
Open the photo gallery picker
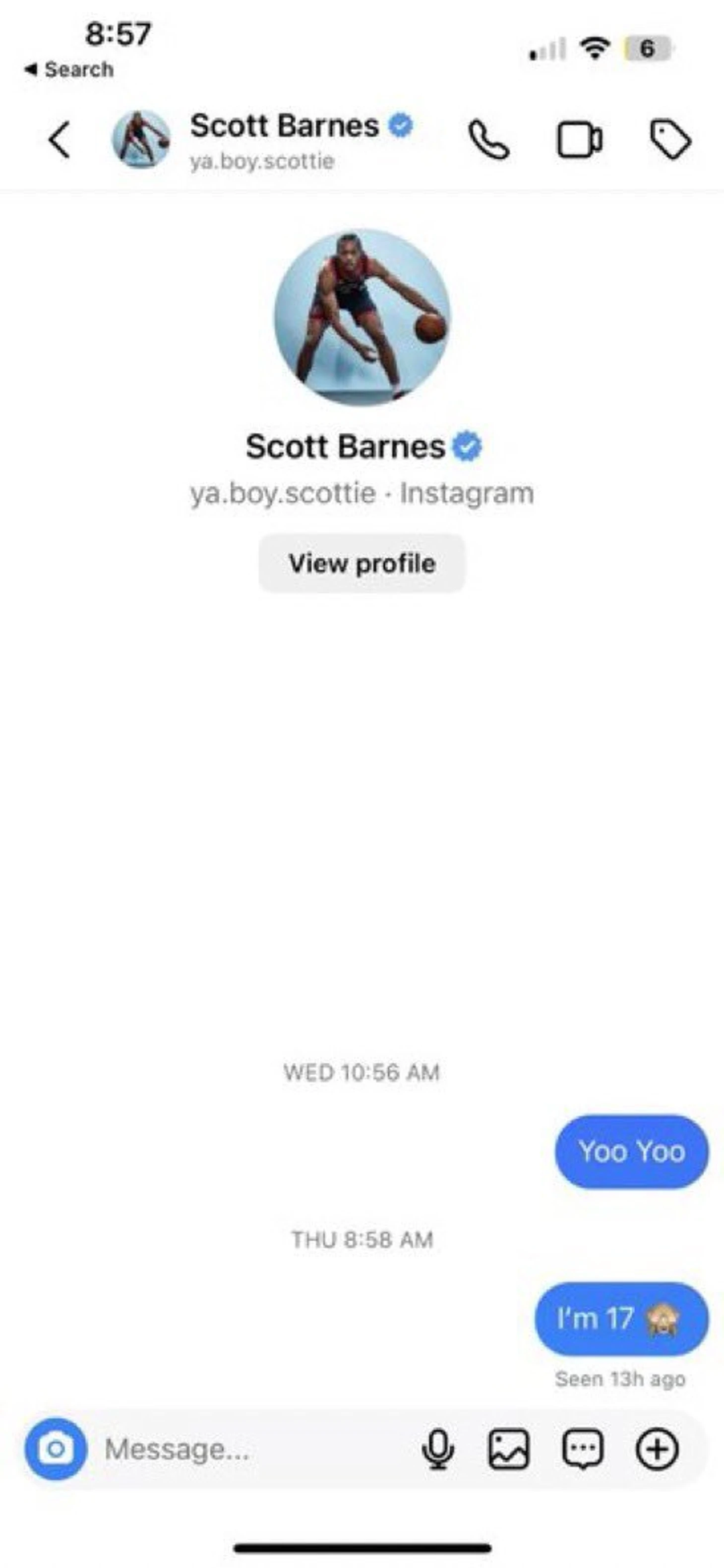[509, 1449]
